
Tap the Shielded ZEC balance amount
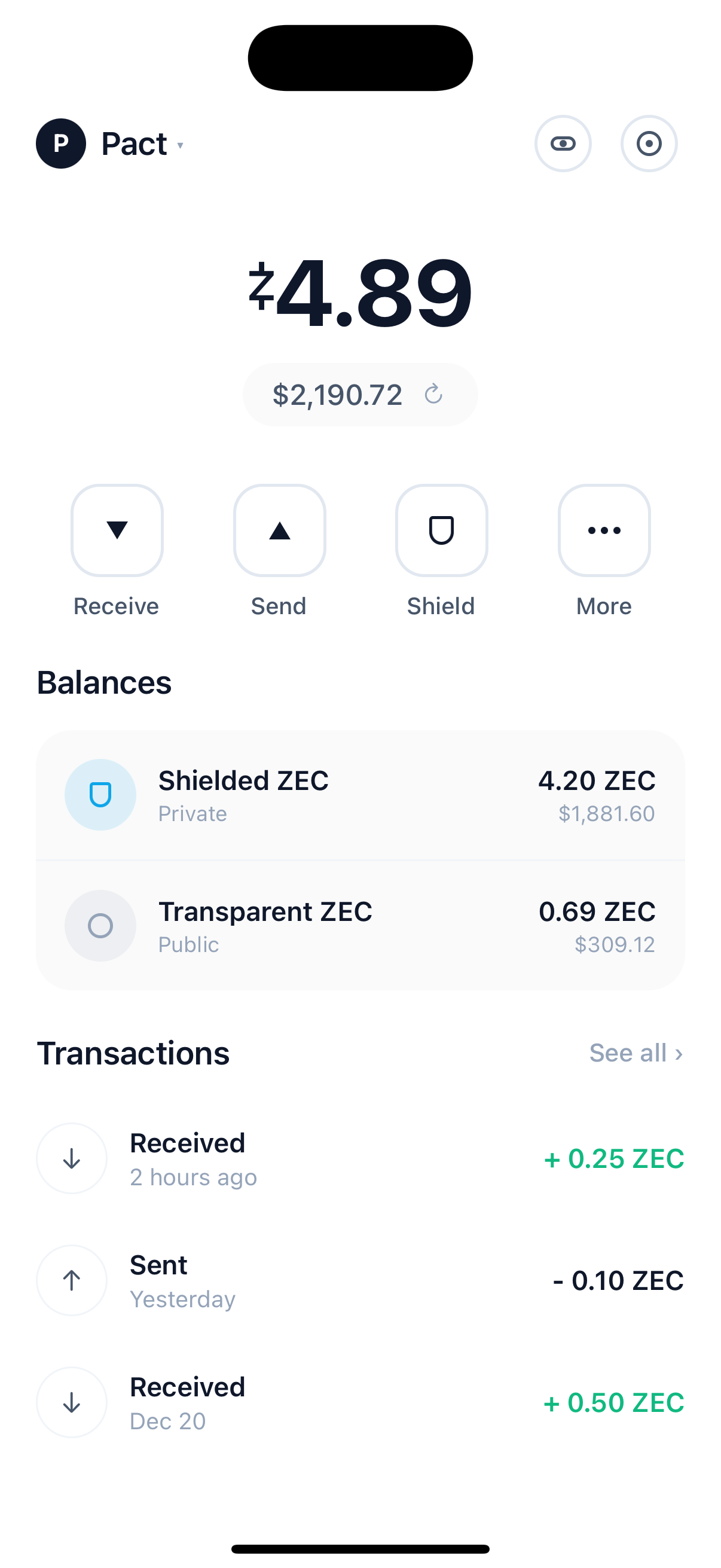point(597,780)
